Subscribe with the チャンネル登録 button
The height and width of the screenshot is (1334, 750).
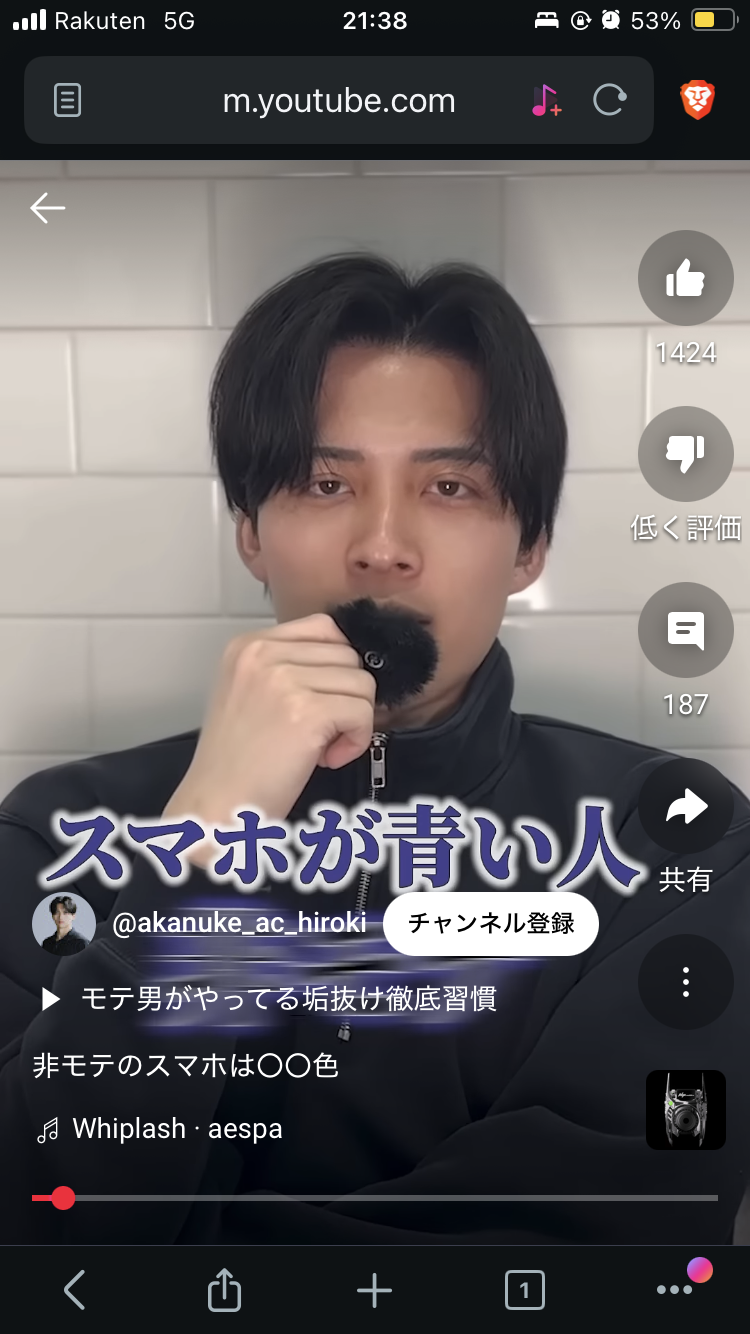(x=490, y=923)
